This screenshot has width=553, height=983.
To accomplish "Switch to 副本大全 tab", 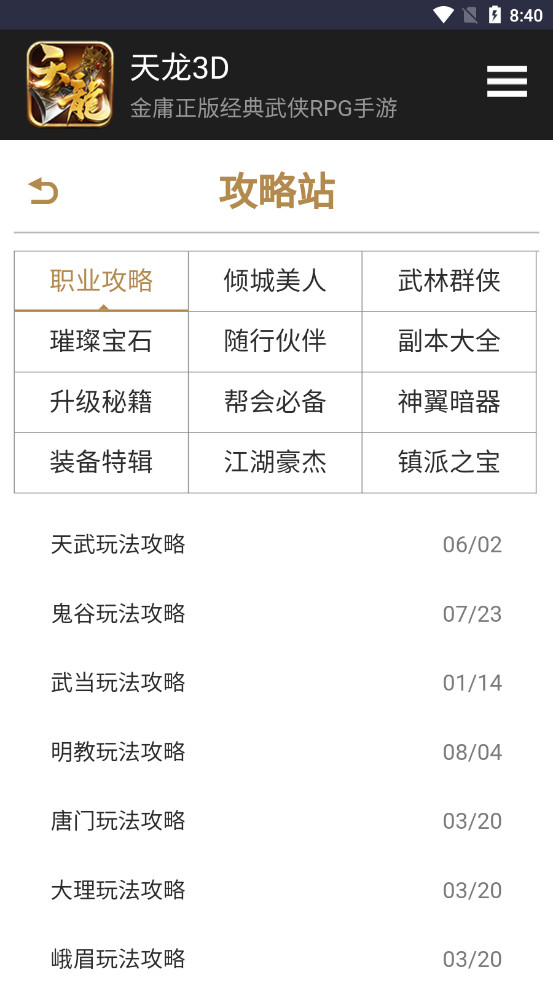I will click(x=449, y=342).
